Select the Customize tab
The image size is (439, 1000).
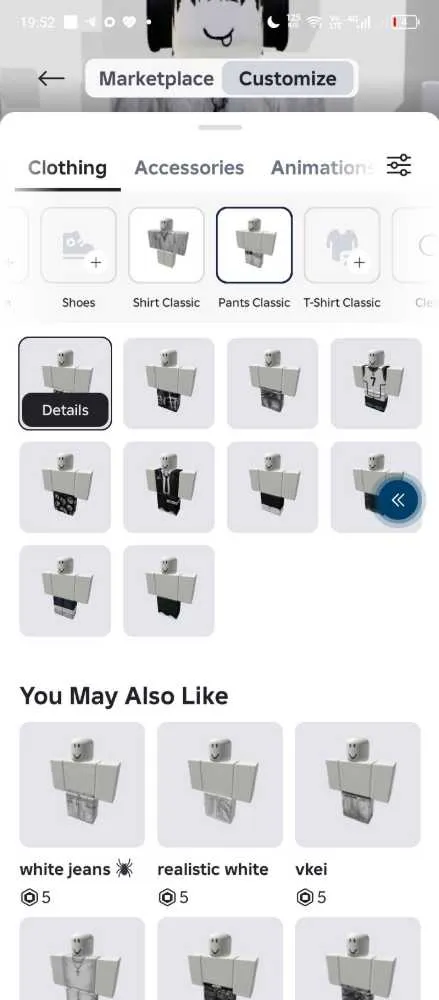point(287,78)
